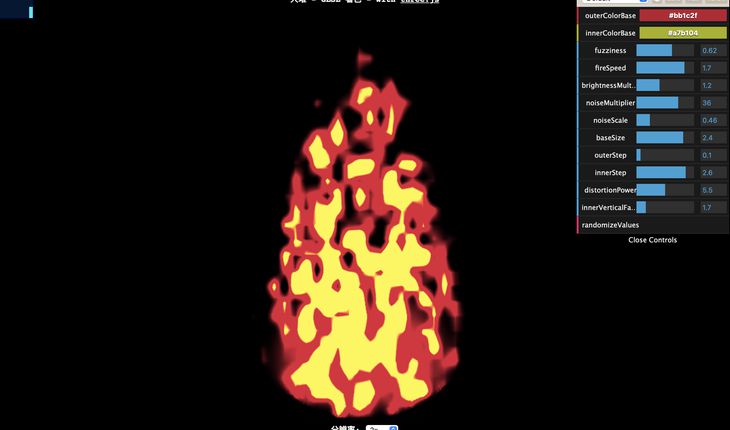
Task: Change the baseSize slider
Action: [x=665, y=138]
